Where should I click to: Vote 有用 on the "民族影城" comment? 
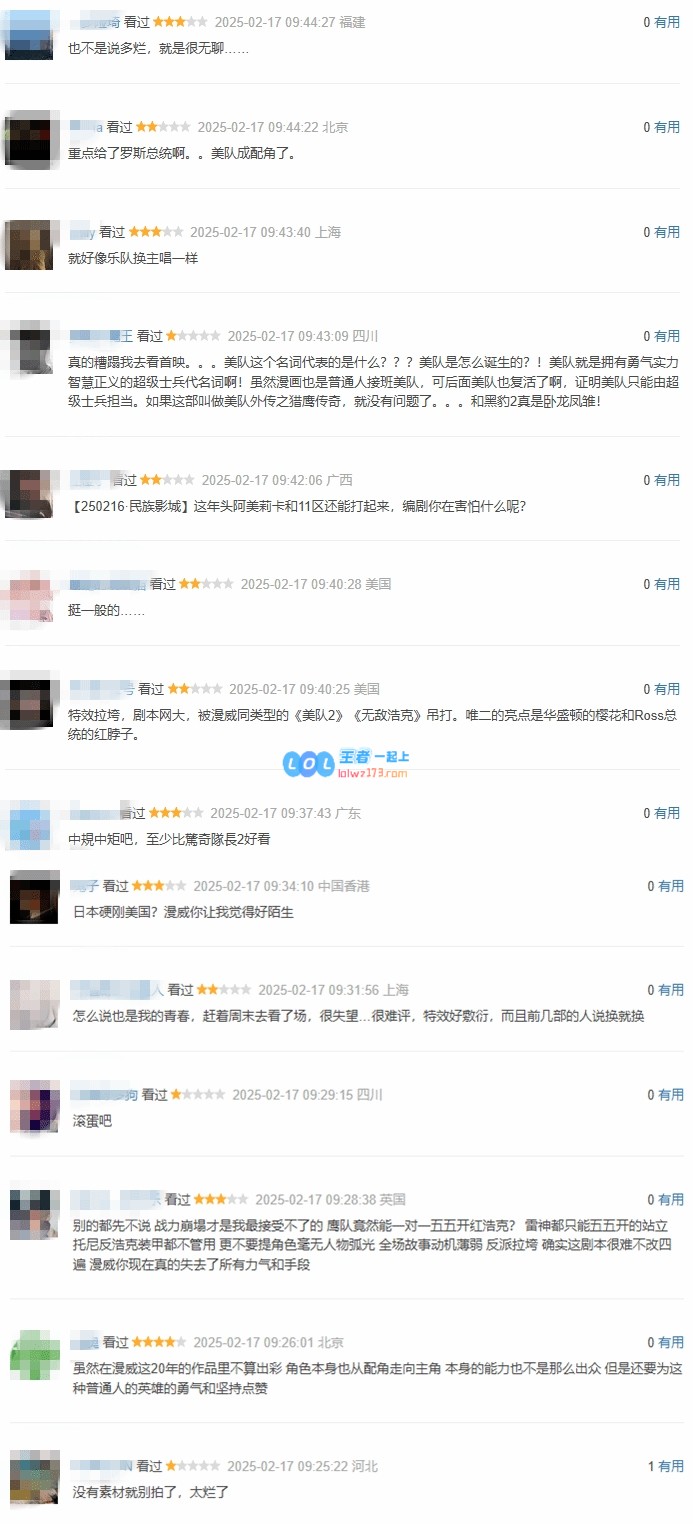point(667,480)
